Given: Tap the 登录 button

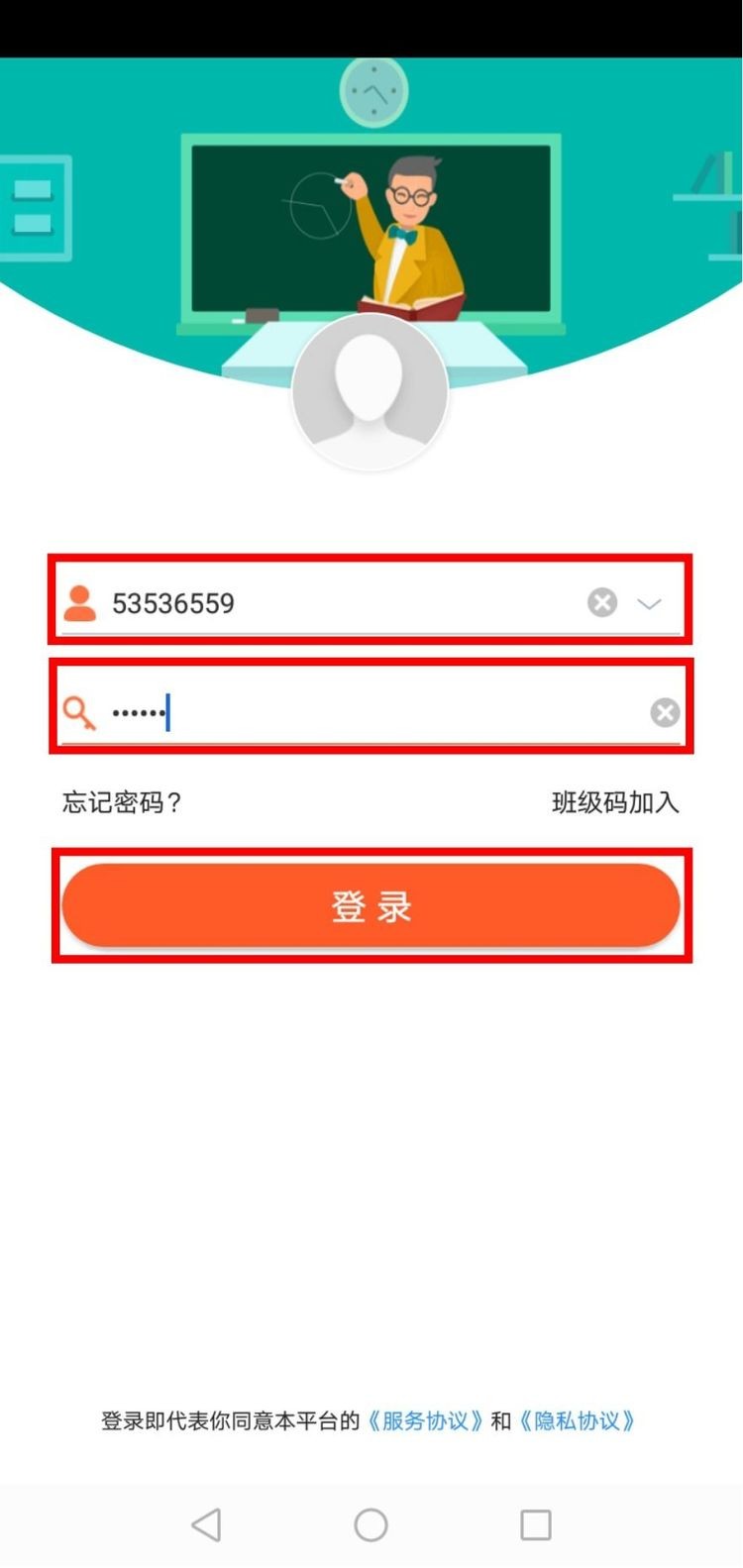Looking at the screenshot, I should 371,905.
